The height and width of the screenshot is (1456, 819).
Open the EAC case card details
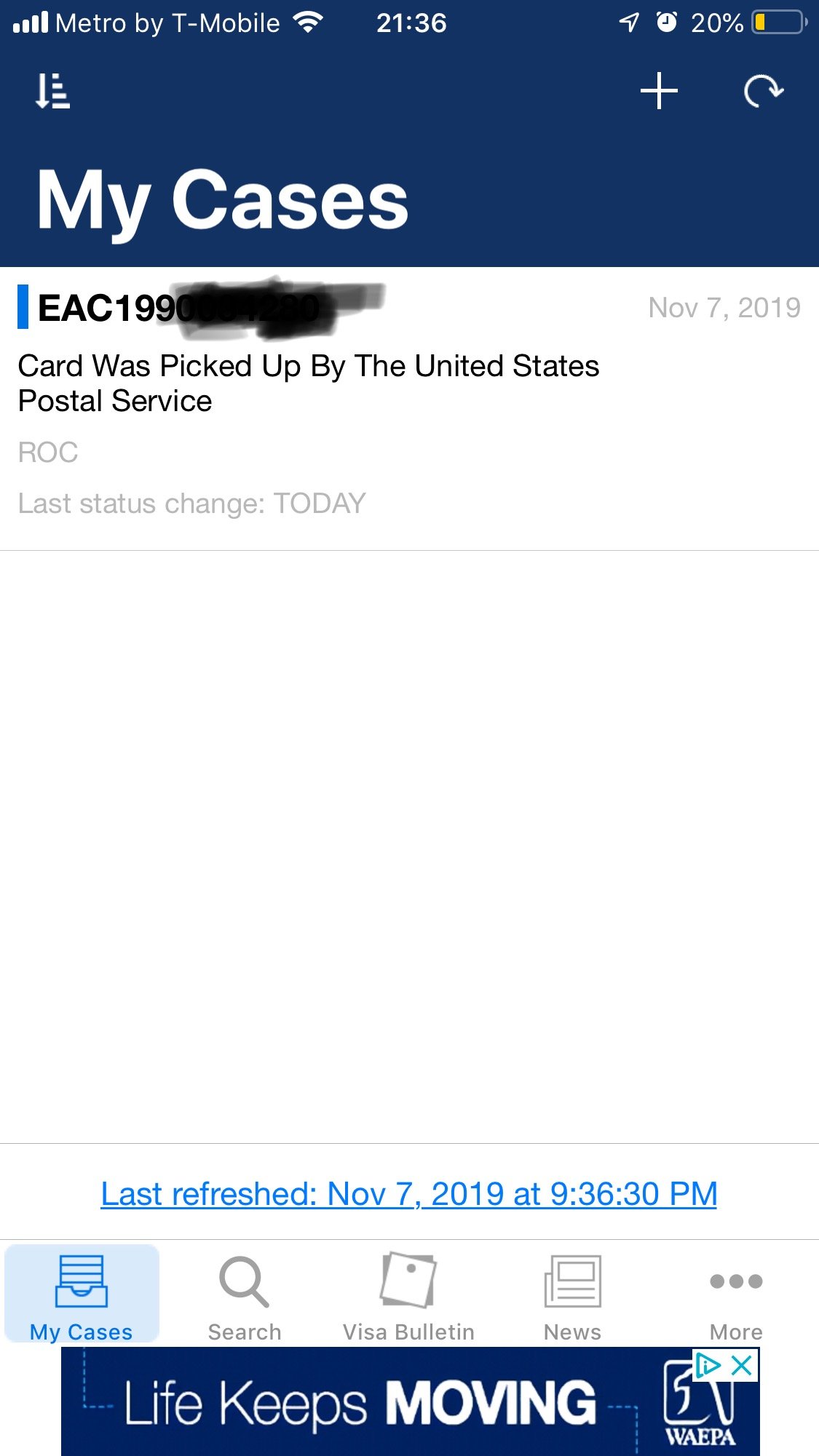click(409, 409)
